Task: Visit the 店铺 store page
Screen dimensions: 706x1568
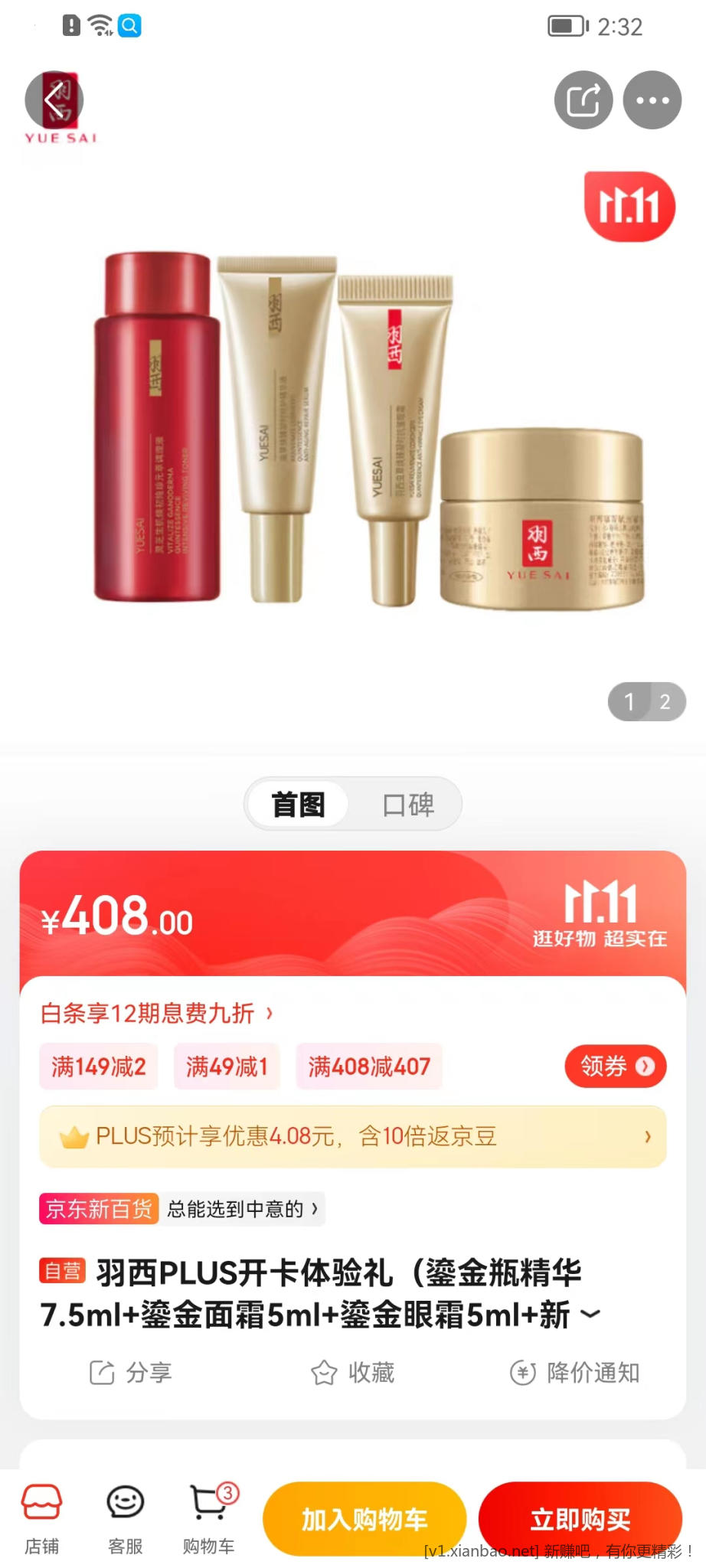Action: (x=42, y=1519)
